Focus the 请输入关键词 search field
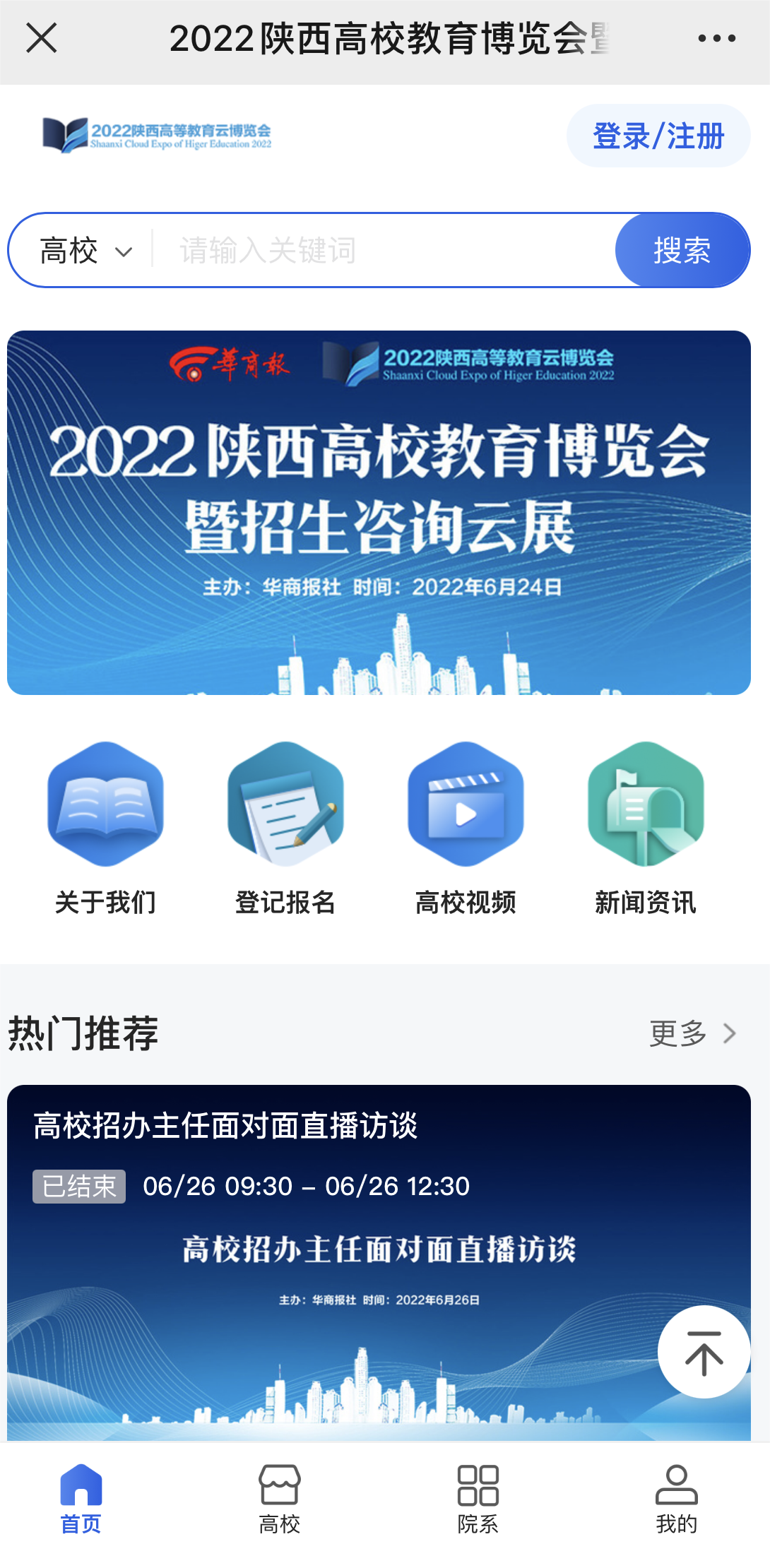The height and width of the screenshot is (1568, 770). tap(381, 251)
